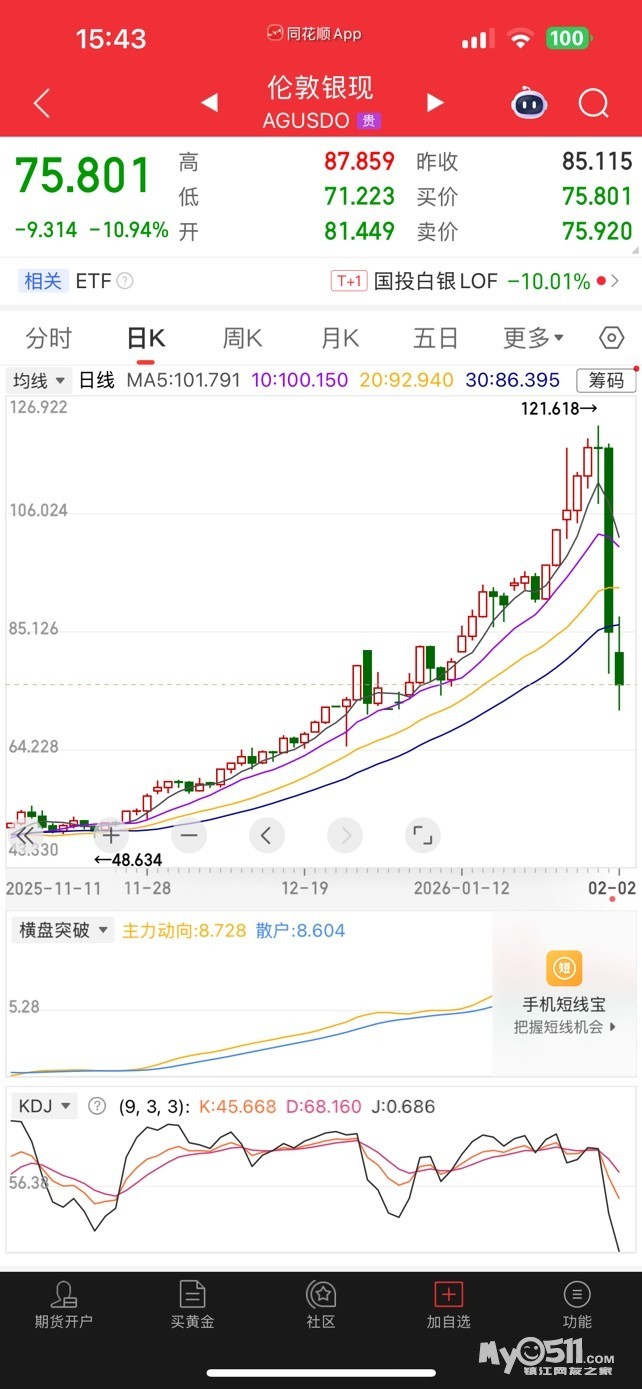The width and height of the screenshot is (642, 1389).
Task: Switch to the previous instrument with left triangle
Action: [210, 103]
